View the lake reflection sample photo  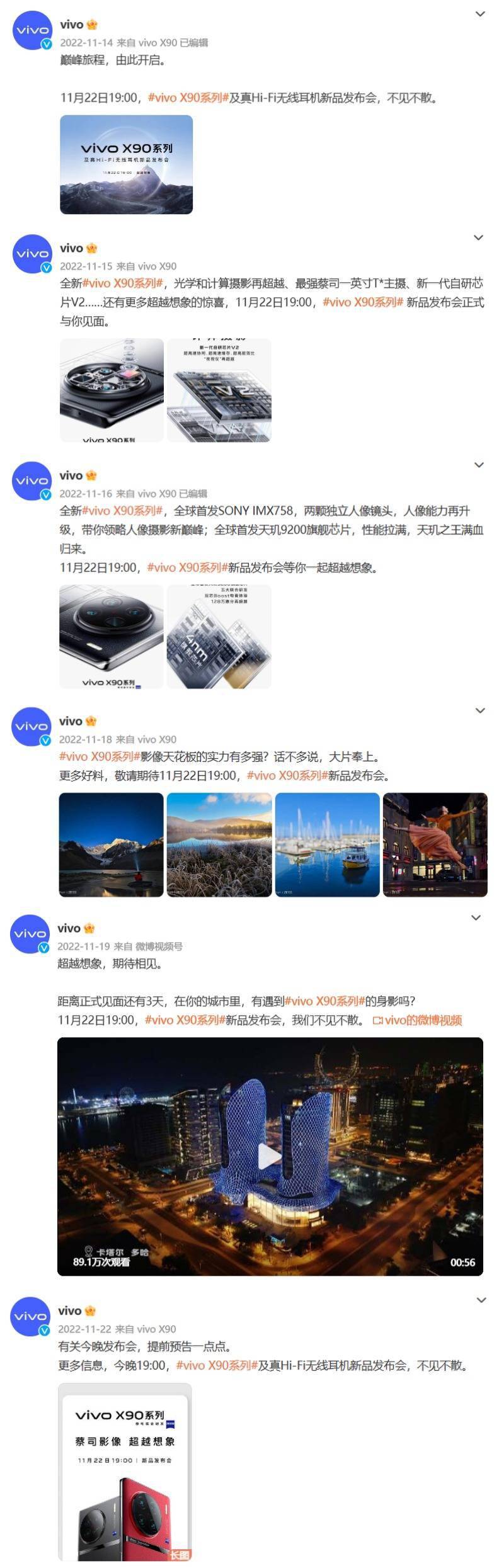[219, 844]
